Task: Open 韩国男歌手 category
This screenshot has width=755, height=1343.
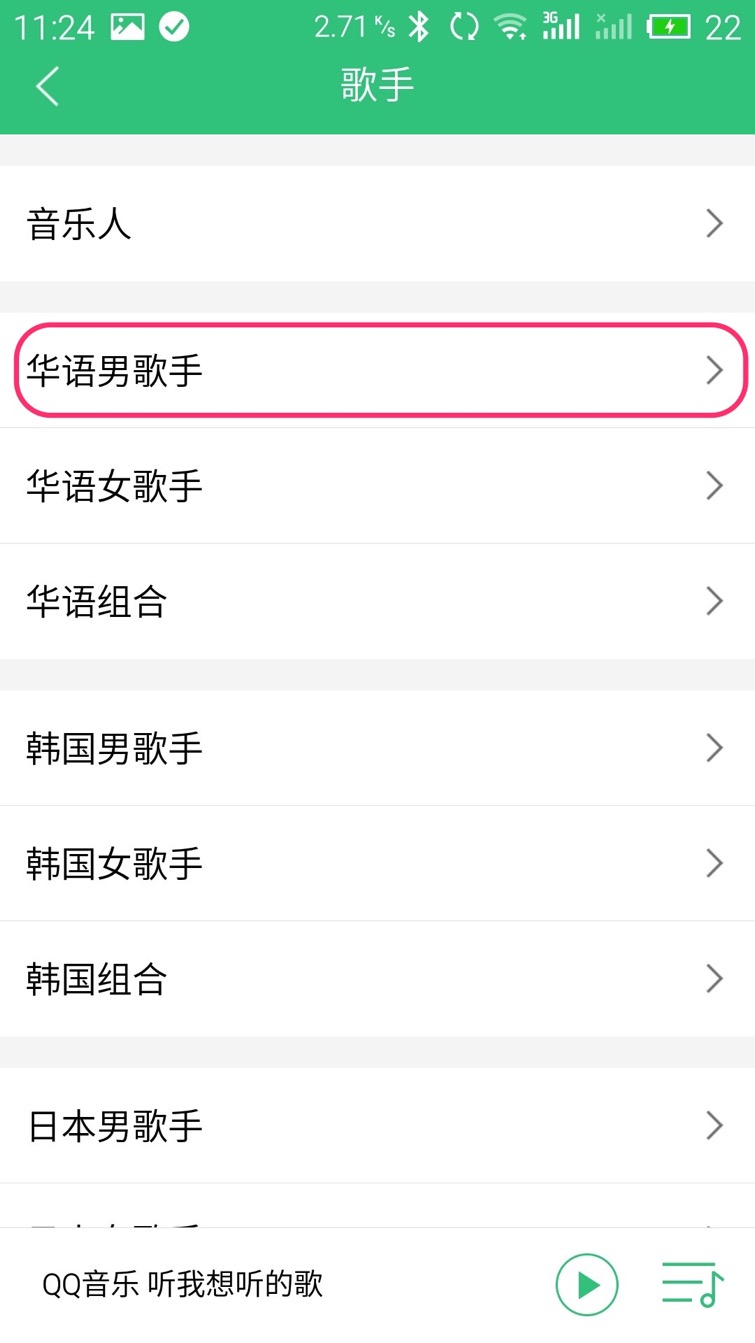Action: point(377,748)
